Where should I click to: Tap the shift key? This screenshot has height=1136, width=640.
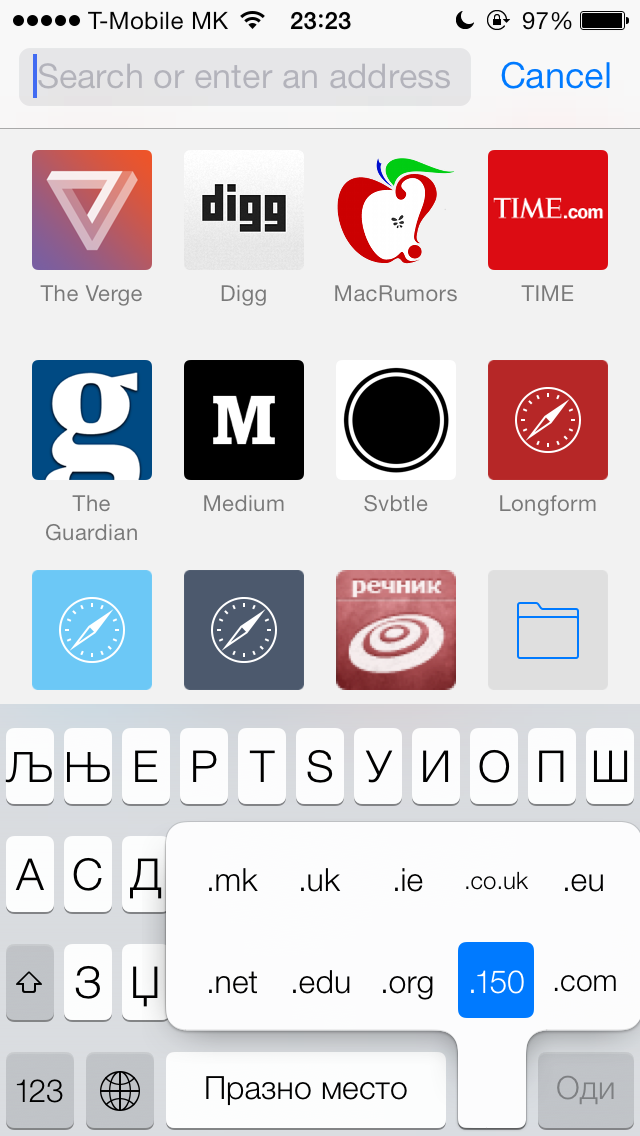click(x=30, y=982)
